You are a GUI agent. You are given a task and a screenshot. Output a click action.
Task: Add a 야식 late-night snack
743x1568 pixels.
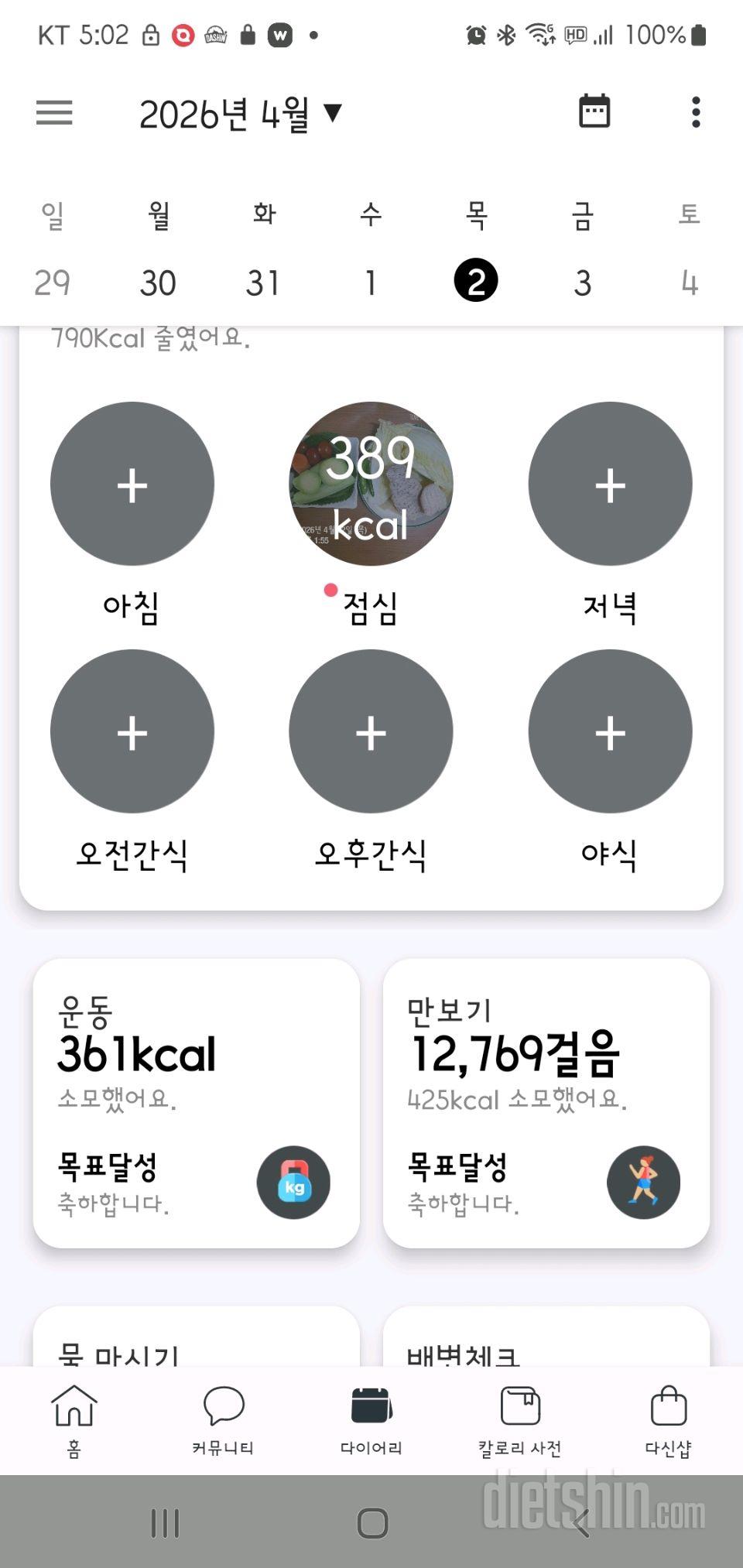[610, 731]
